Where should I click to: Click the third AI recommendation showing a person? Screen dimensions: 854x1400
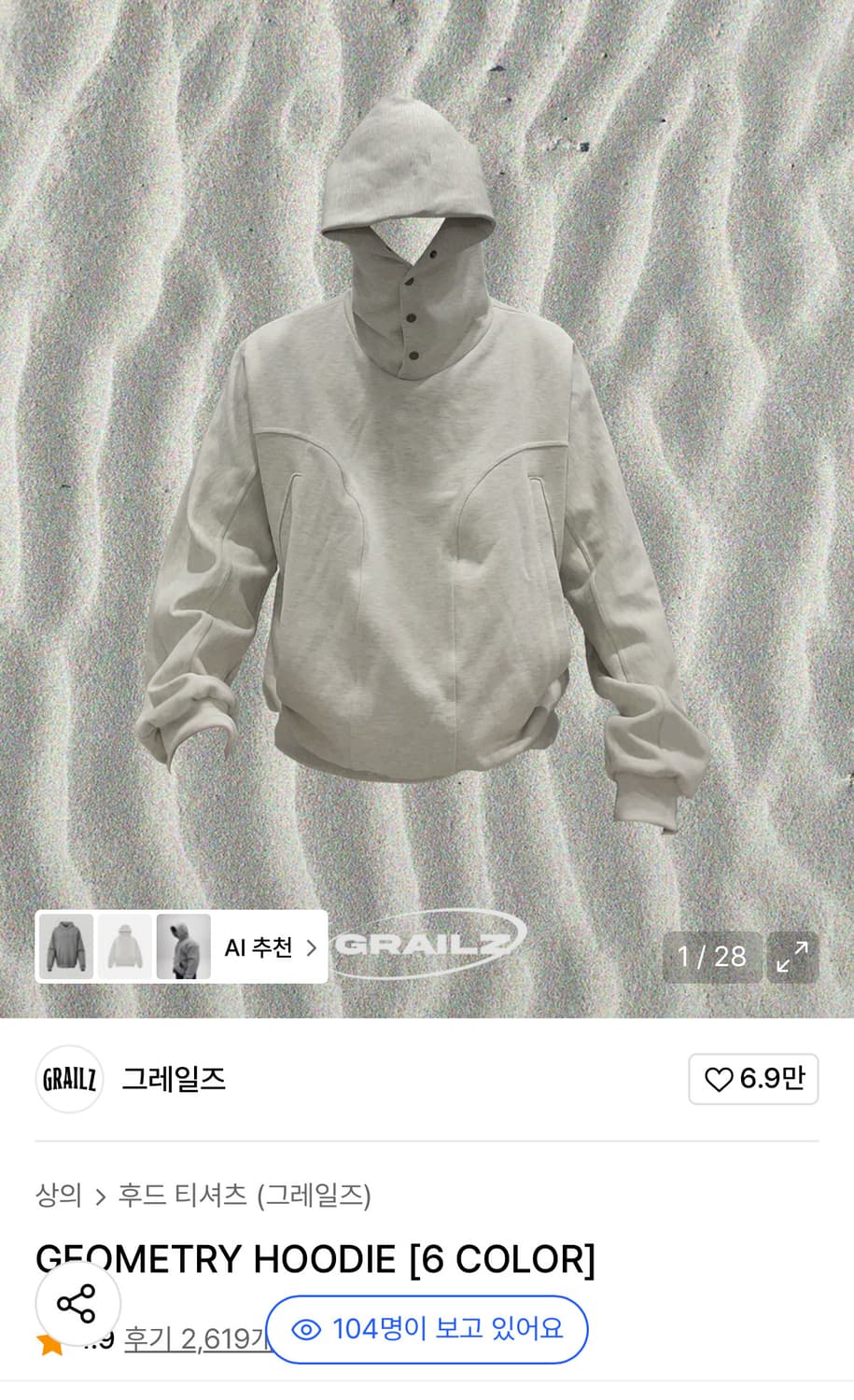click(184, 945)
